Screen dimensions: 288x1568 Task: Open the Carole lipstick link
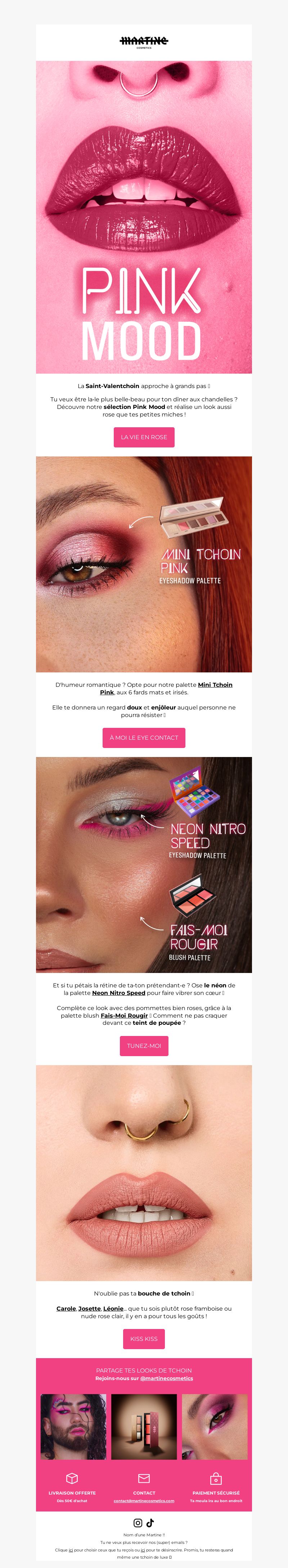[x=66, y=1308]
